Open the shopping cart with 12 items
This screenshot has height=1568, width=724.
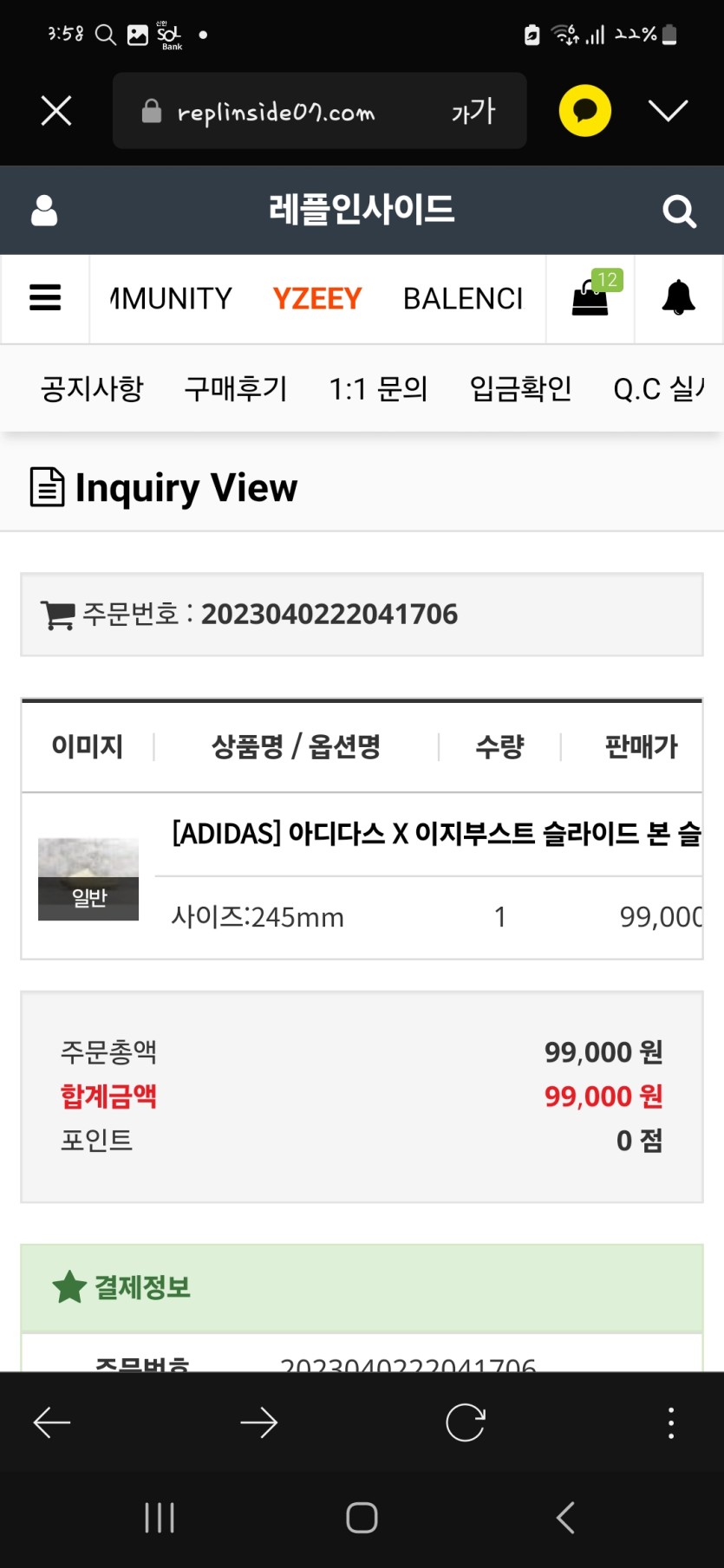[x=591, y=297]
